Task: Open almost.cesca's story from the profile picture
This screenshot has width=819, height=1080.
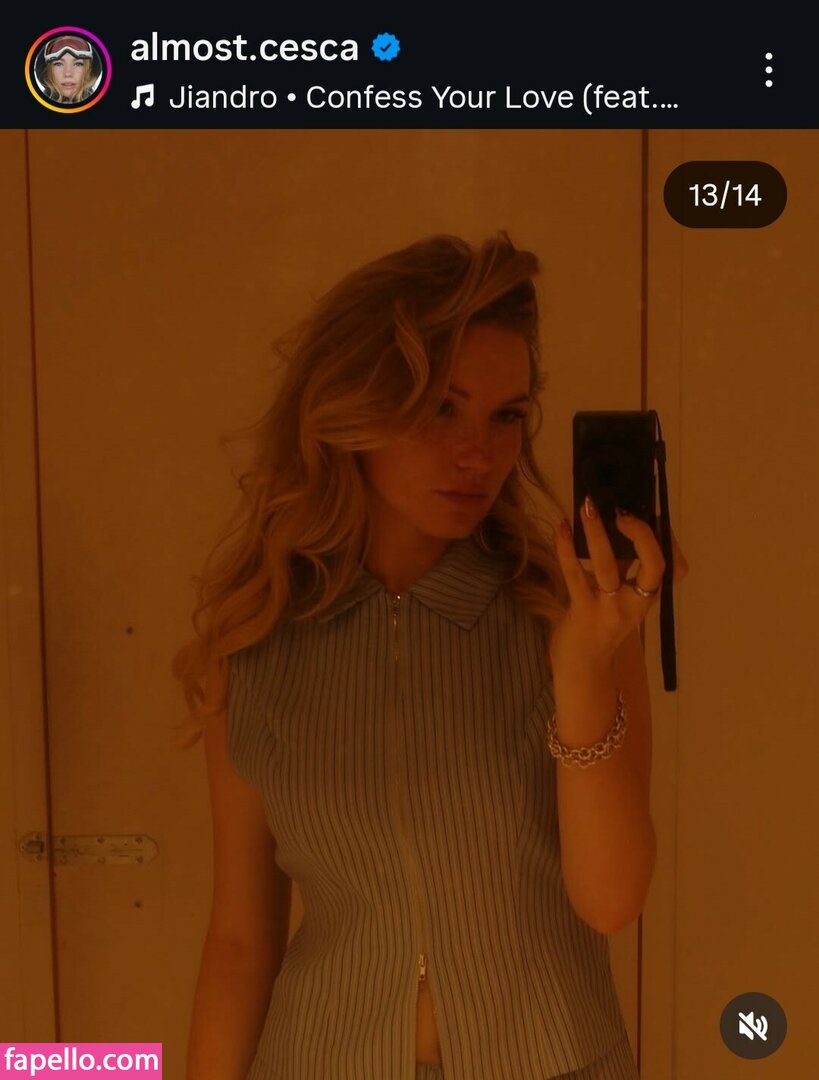Action: point(68,69)
